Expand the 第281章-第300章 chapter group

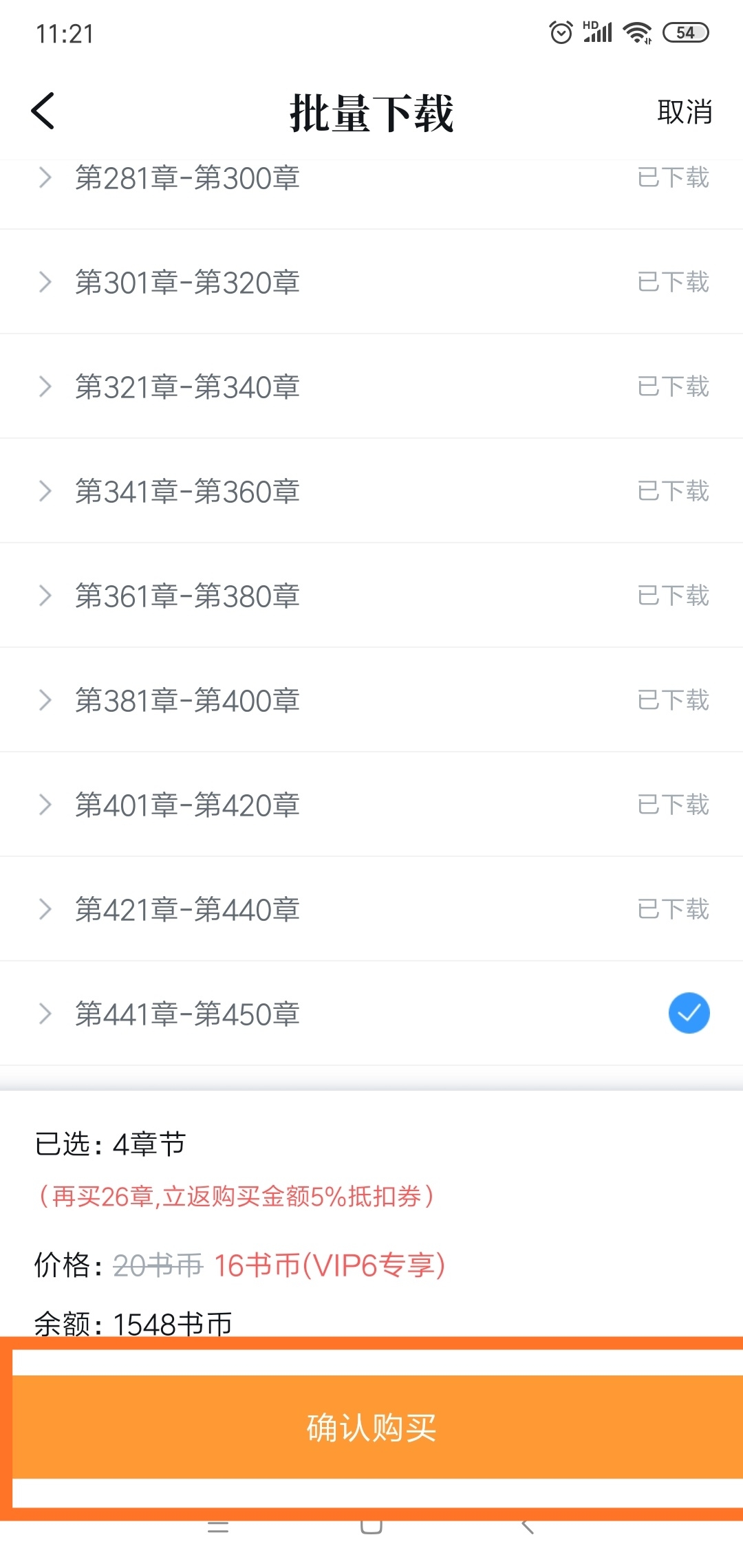45,178
